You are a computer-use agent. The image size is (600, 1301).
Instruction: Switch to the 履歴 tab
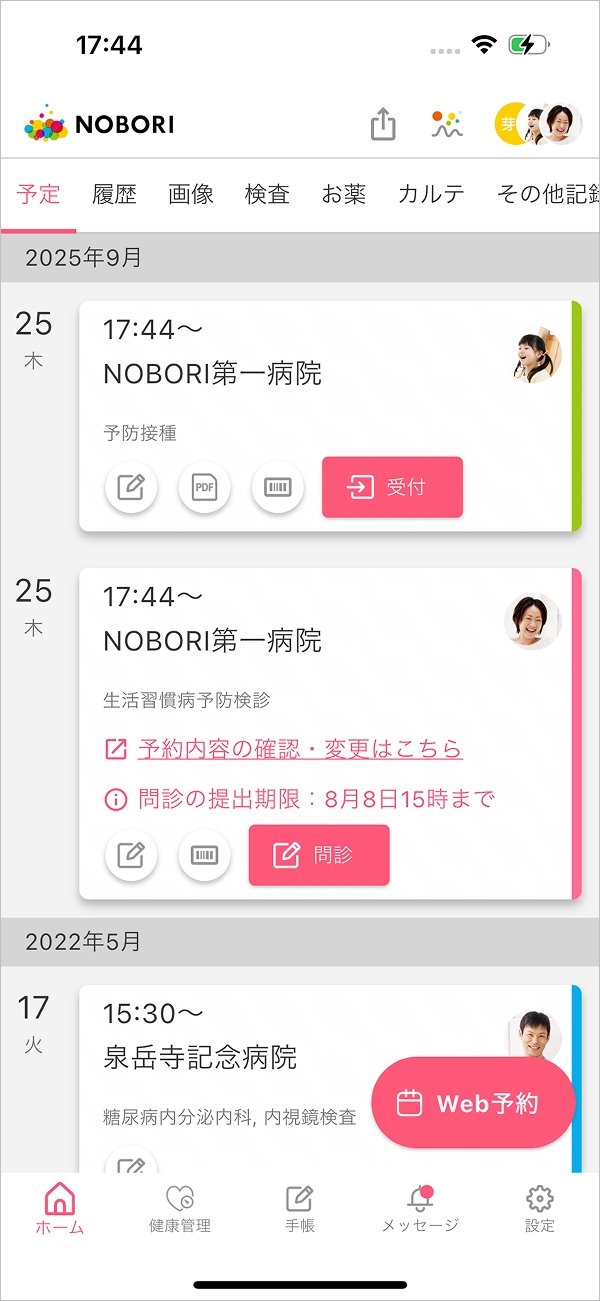[x=114, y=195]
